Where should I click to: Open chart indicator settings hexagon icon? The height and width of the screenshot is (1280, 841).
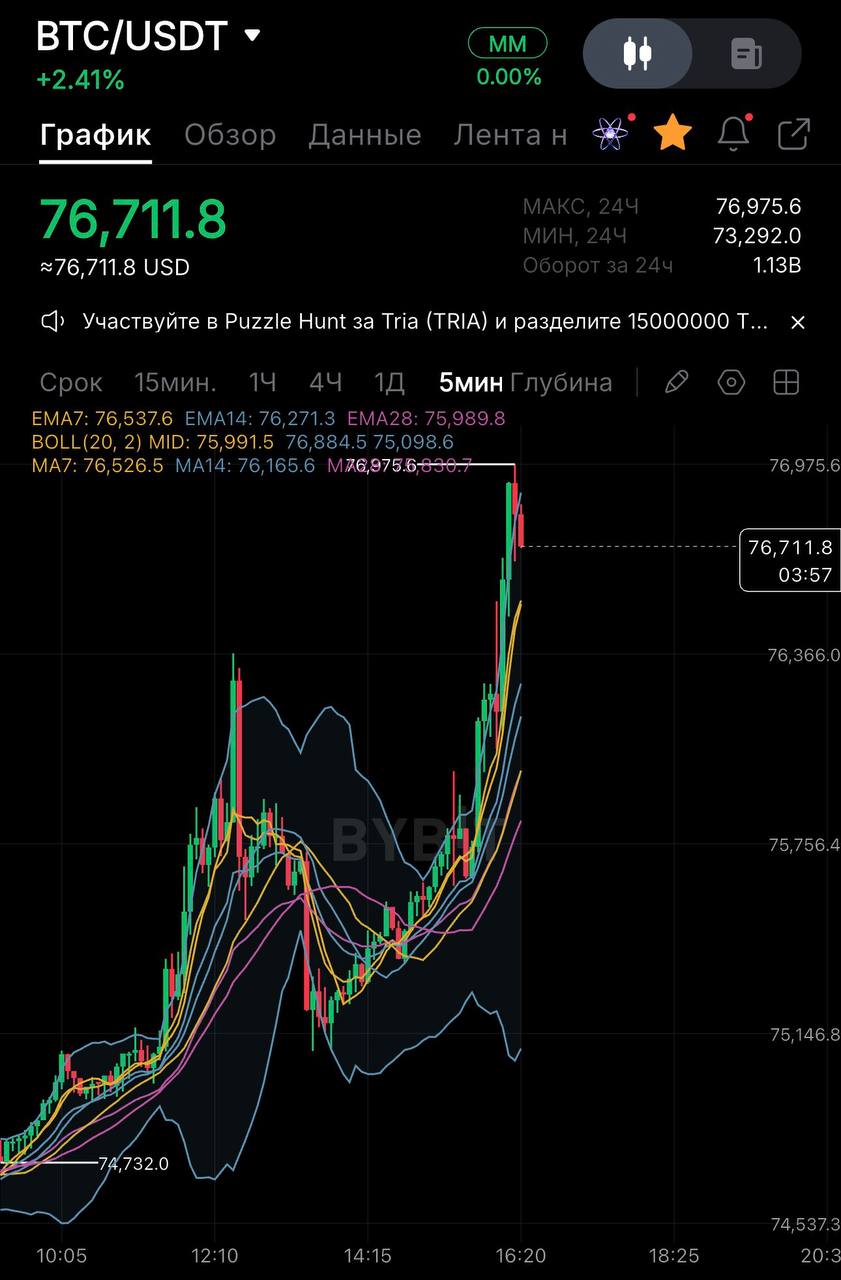click(732, 382)
